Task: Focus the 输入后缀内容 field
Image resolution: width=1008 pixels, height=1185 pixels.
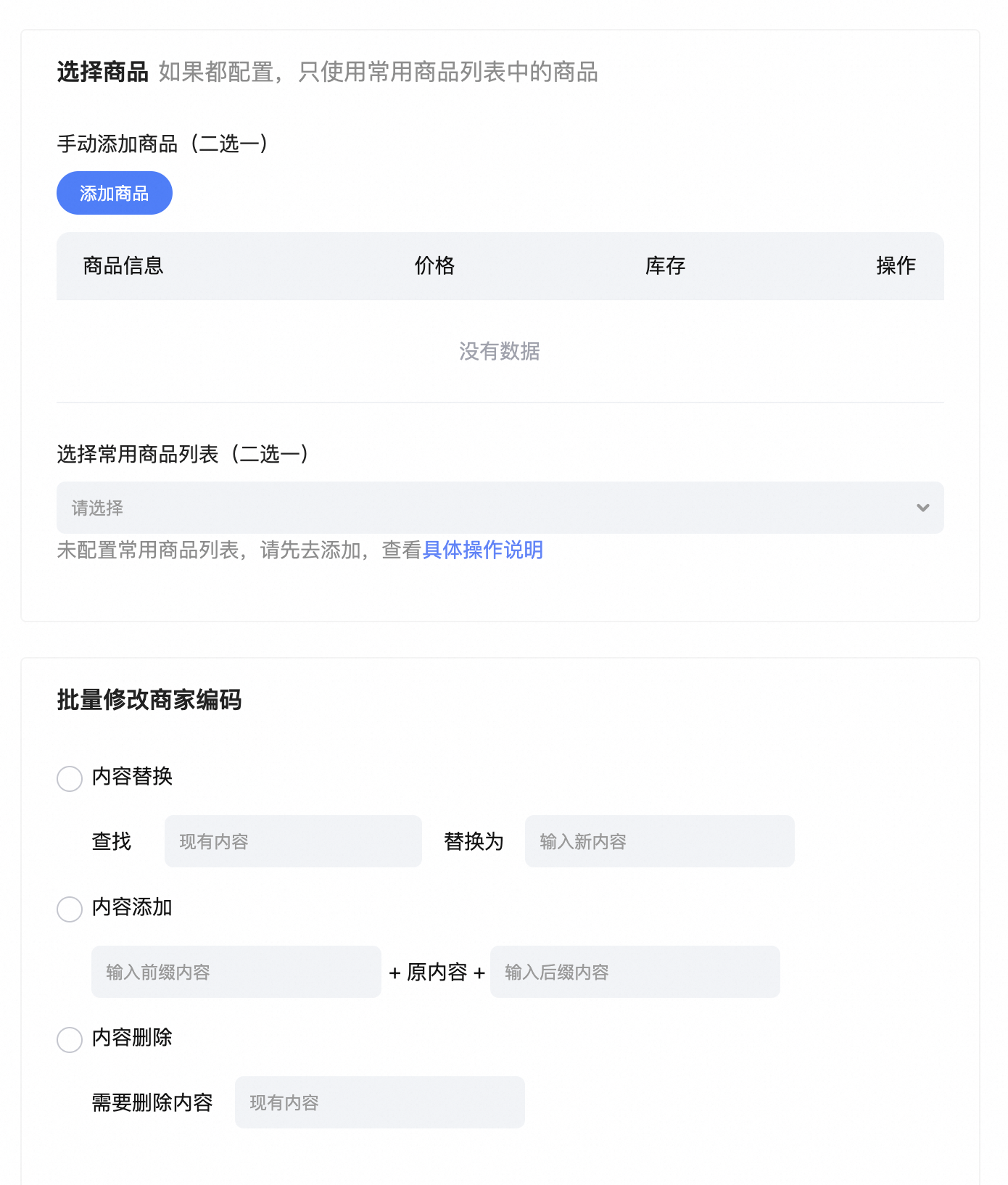Action: (635, 972)
